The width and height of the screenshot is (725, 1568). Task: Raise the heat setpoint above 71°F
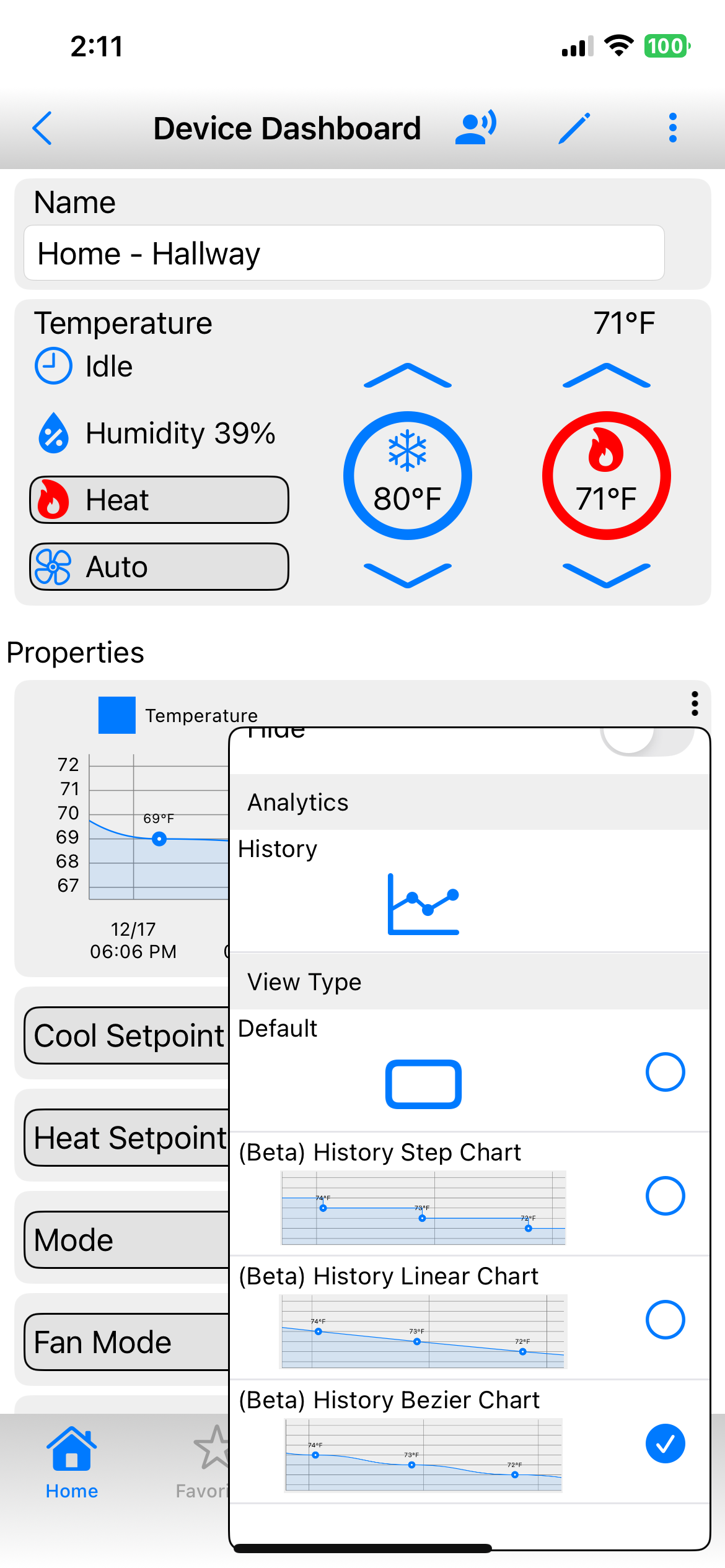606,376
